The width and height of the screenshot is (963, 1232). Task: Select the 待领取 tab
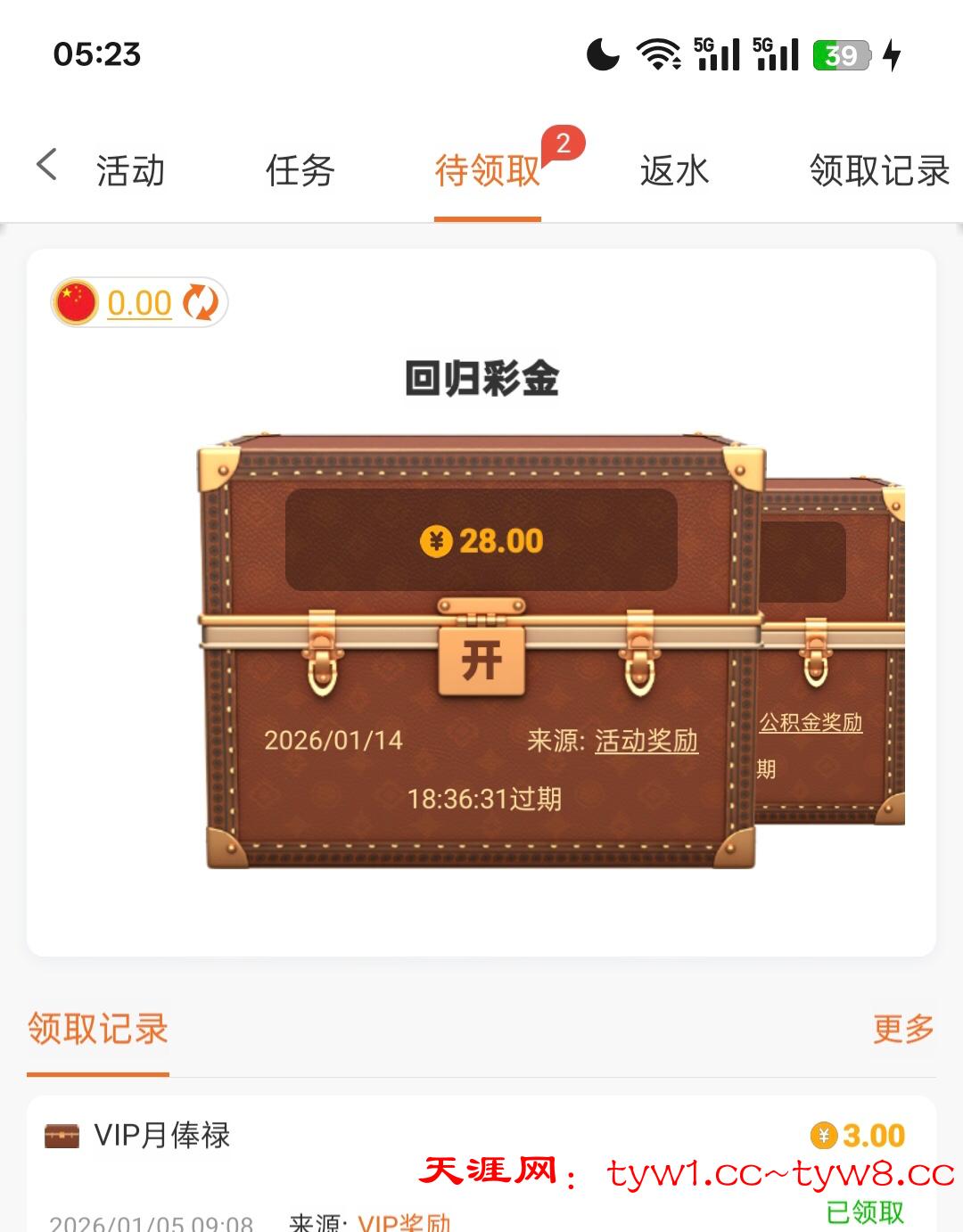tap(487, 170)
